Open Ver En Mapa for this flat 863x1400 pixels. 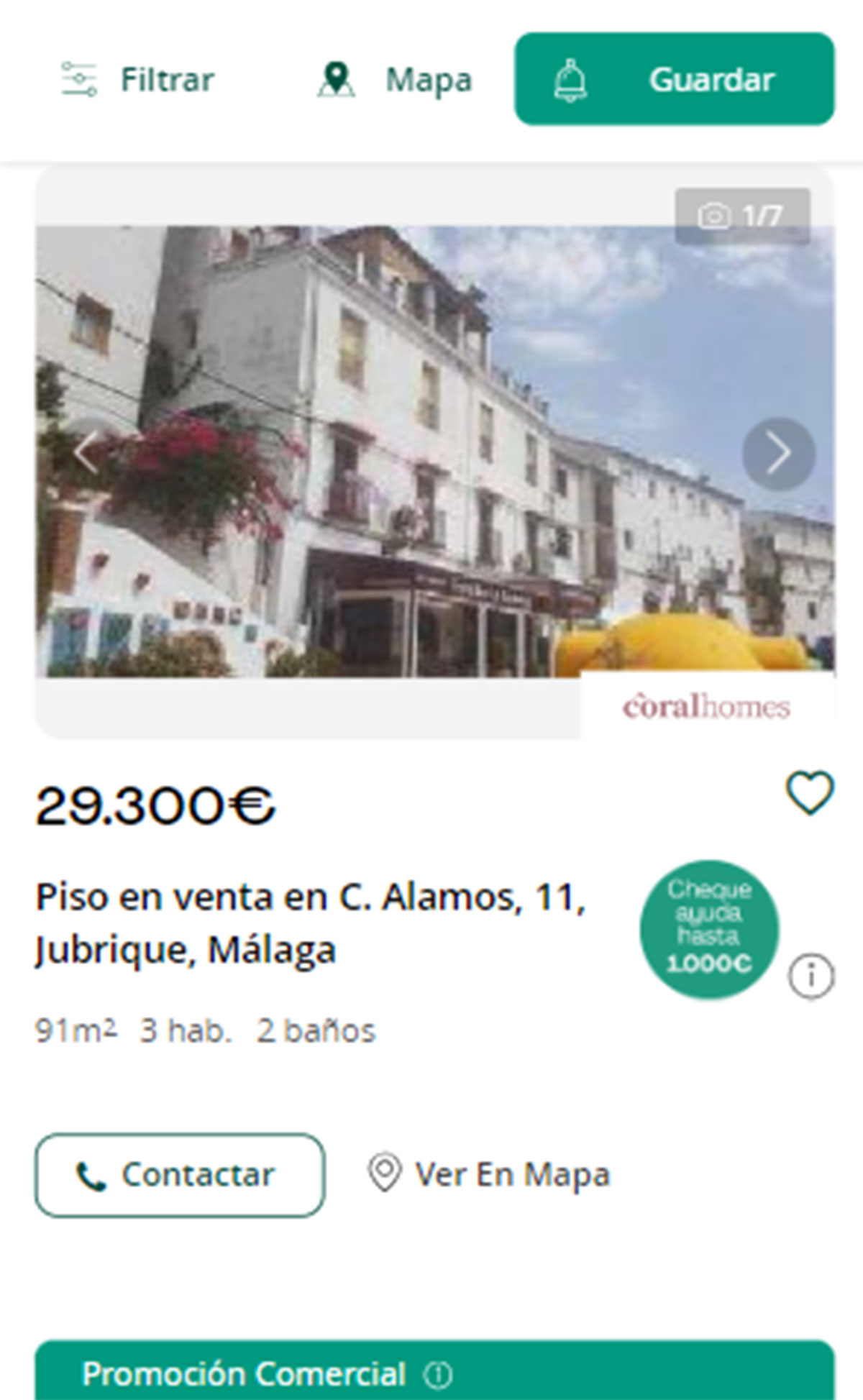(489, 1175)
